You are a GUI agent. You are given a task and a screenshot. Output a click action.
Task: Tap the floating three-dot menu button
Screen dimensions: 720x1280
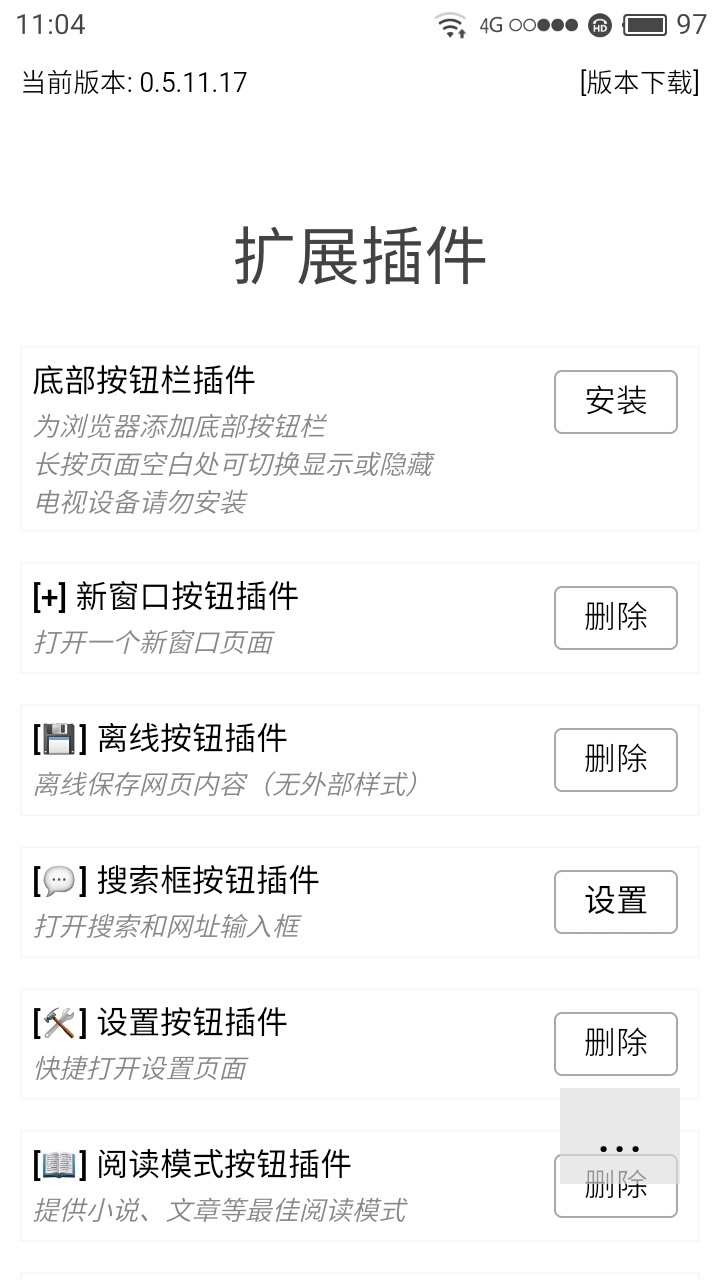(x=619, y=1135)
